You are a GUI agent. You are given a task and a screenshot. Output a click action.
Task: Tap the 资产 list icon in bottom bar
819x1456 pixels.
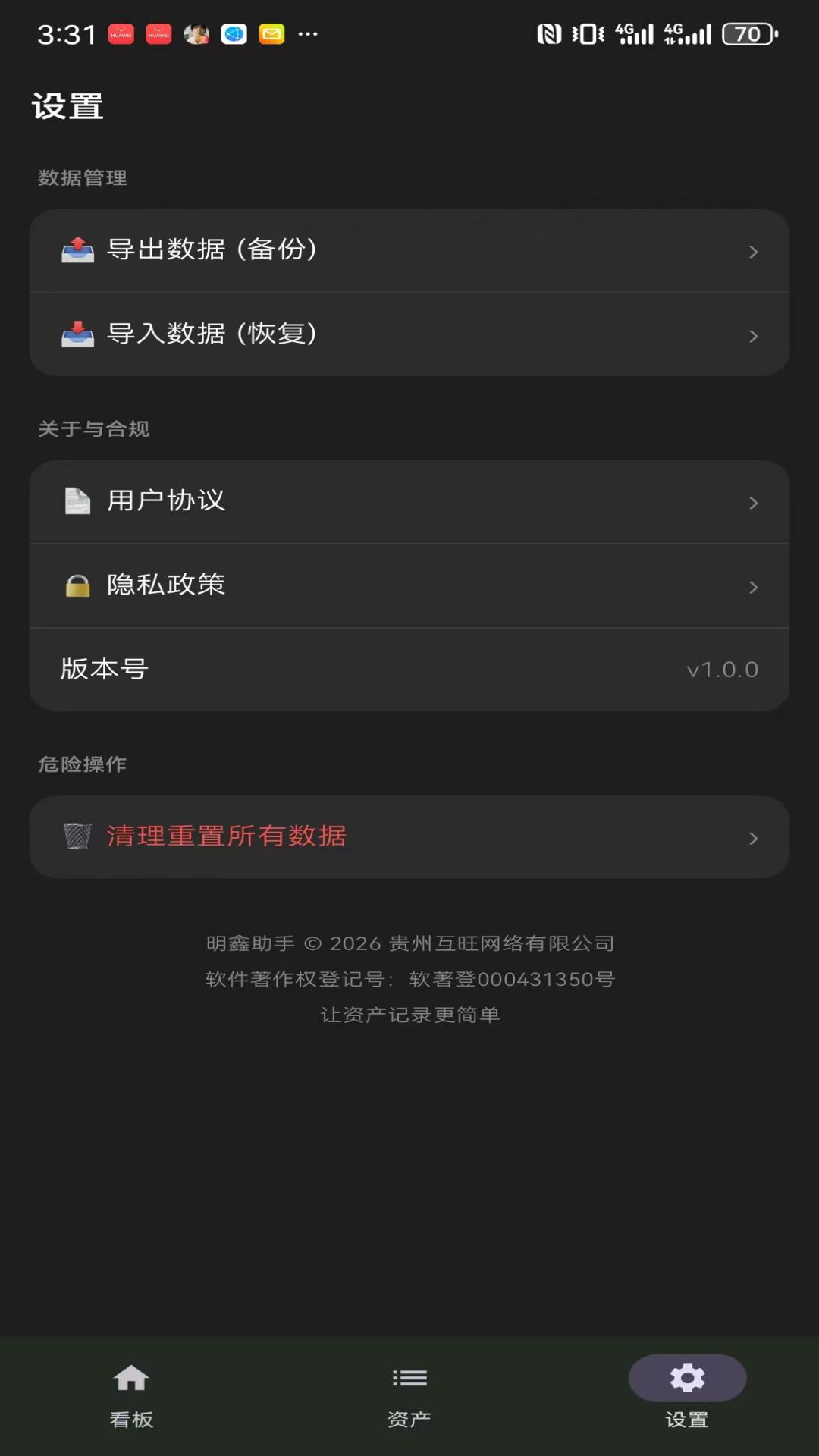(408, 1378)
